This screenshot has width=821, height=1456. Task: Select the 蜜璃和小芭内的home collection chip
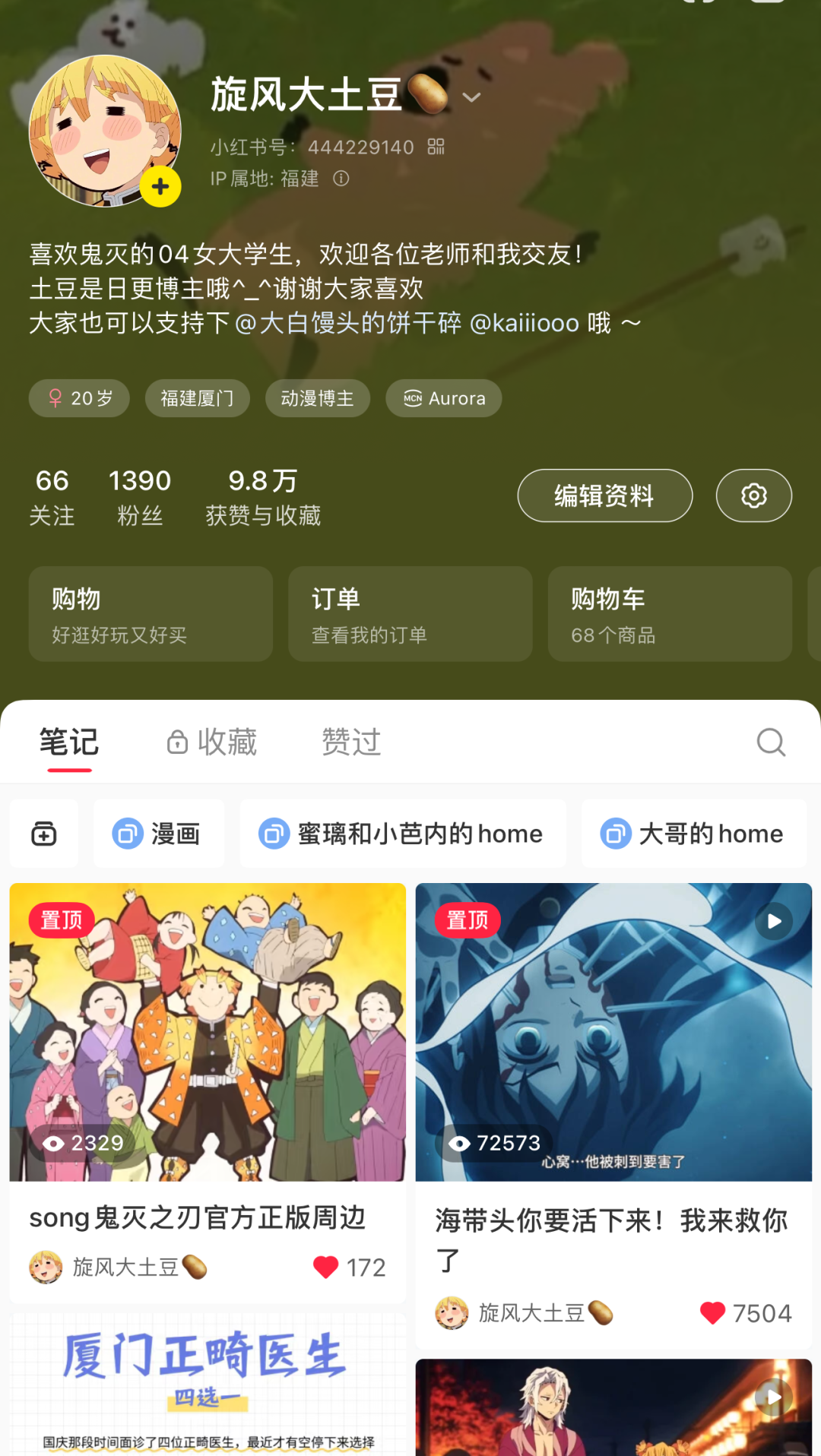pos(402,834)
